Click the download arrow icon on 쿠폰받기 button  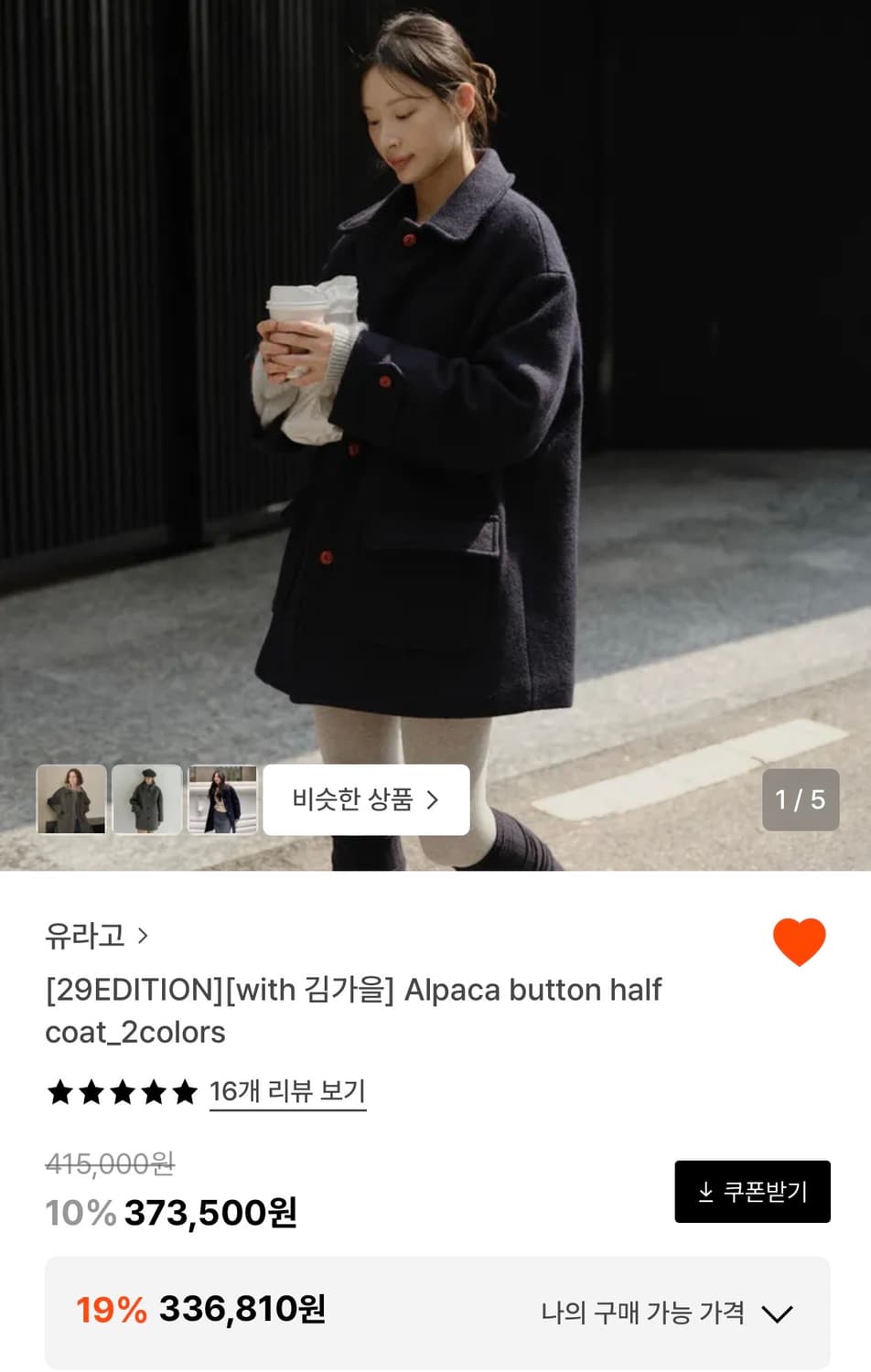[704, 1192]
